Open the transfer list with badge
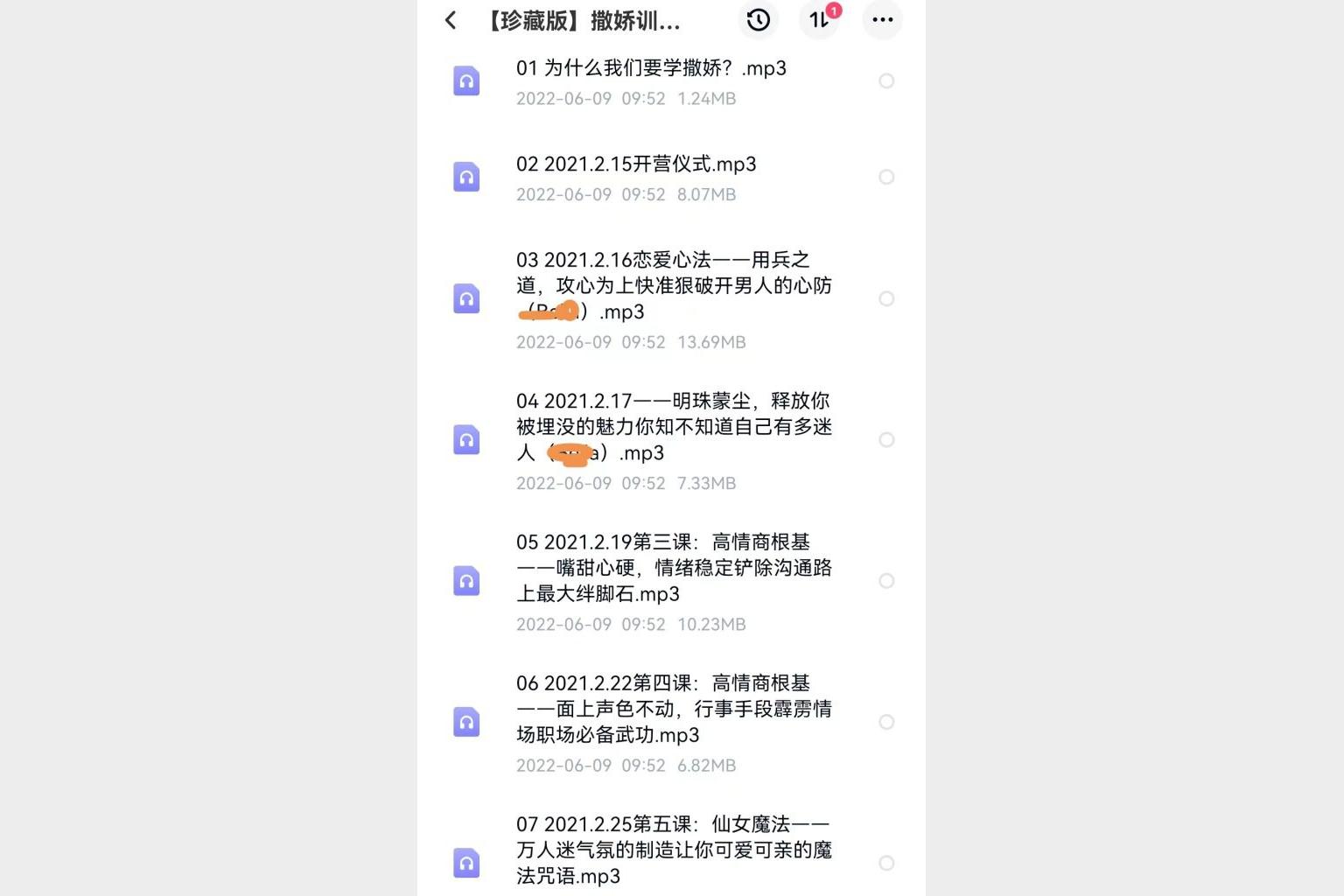Screen dimensions: 1344x896 820,20
